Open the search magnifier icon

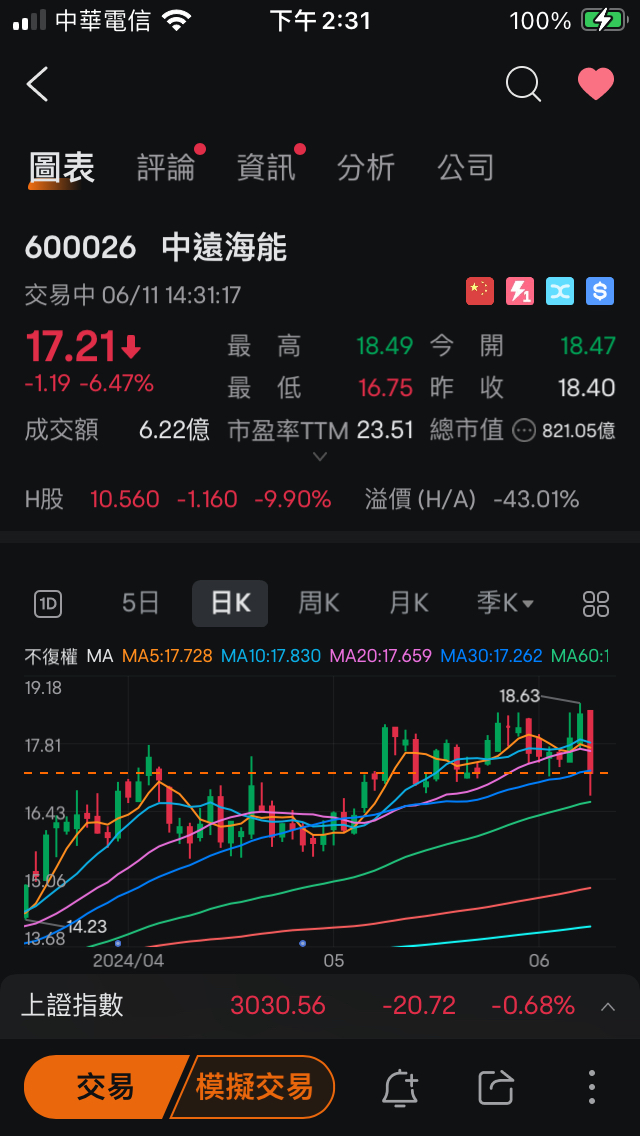pyautogui.click(x=522, y=85)
